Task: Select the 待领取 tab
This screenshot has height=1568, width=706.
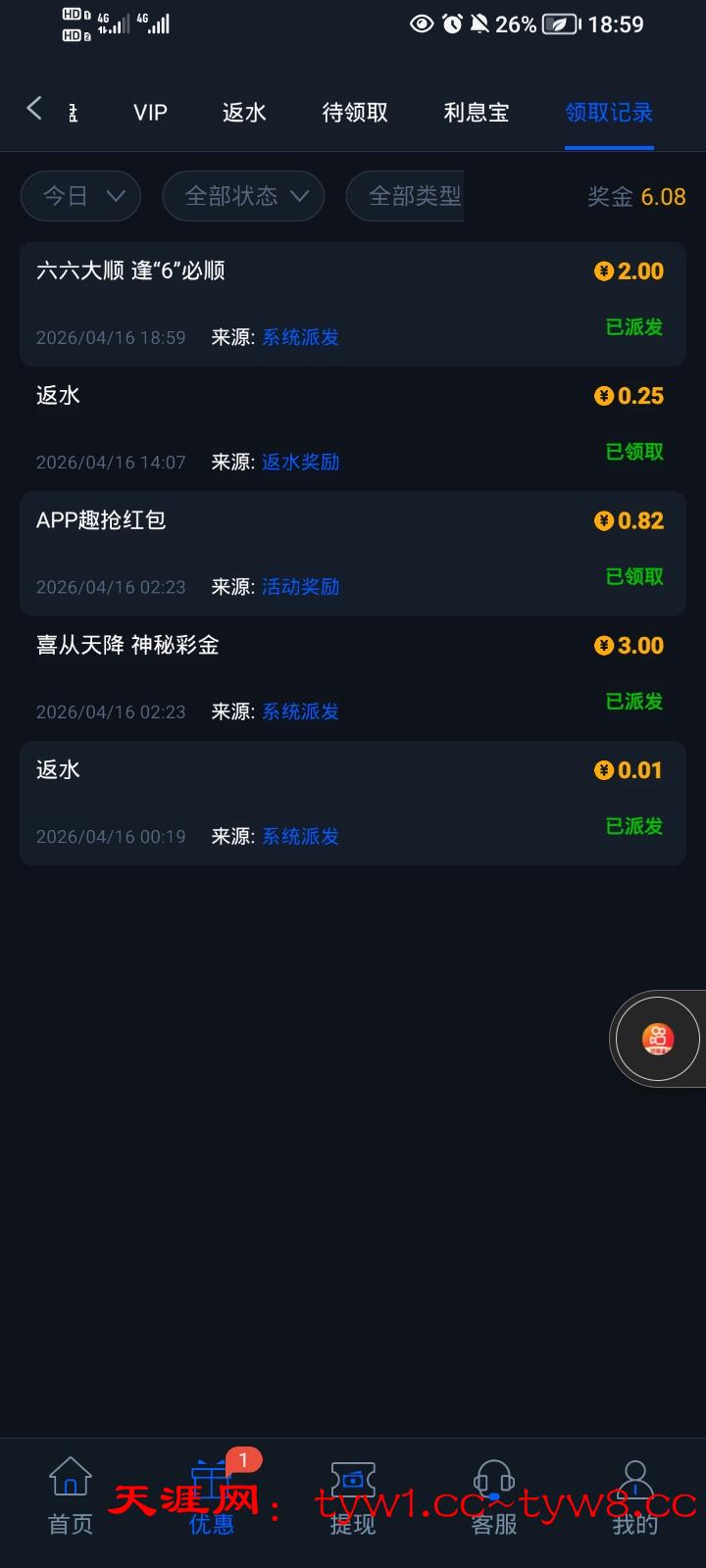Action: [355, 113]
